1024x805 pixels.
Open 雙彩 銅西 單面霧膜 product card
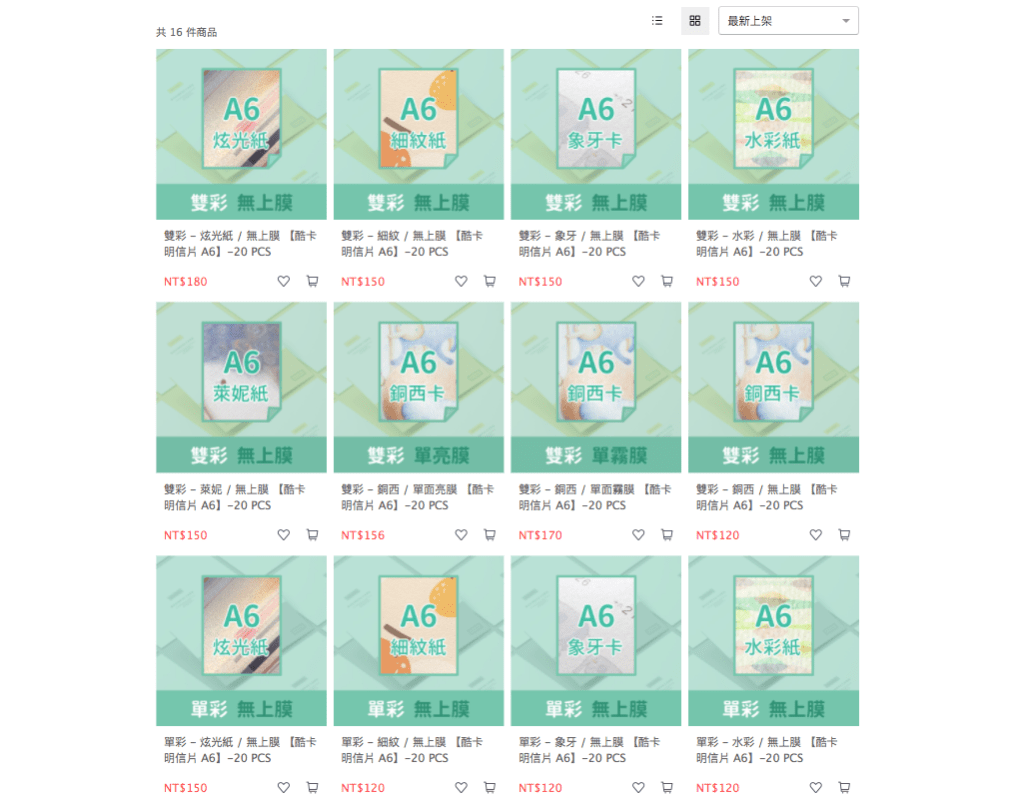click(595, 387)
